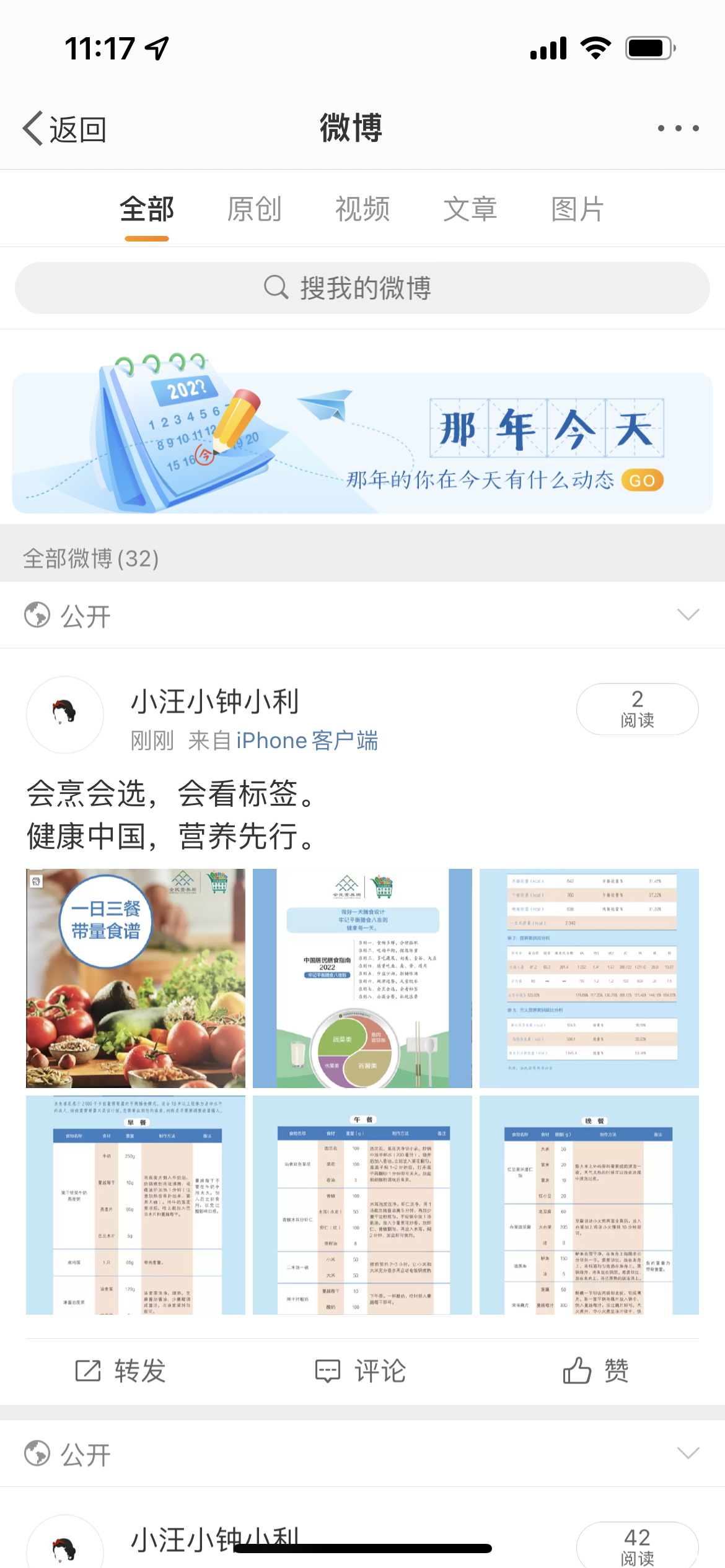Switch to the 图片 tab
The width and height of the screenshot is (725, 1568).
point(578,209)
